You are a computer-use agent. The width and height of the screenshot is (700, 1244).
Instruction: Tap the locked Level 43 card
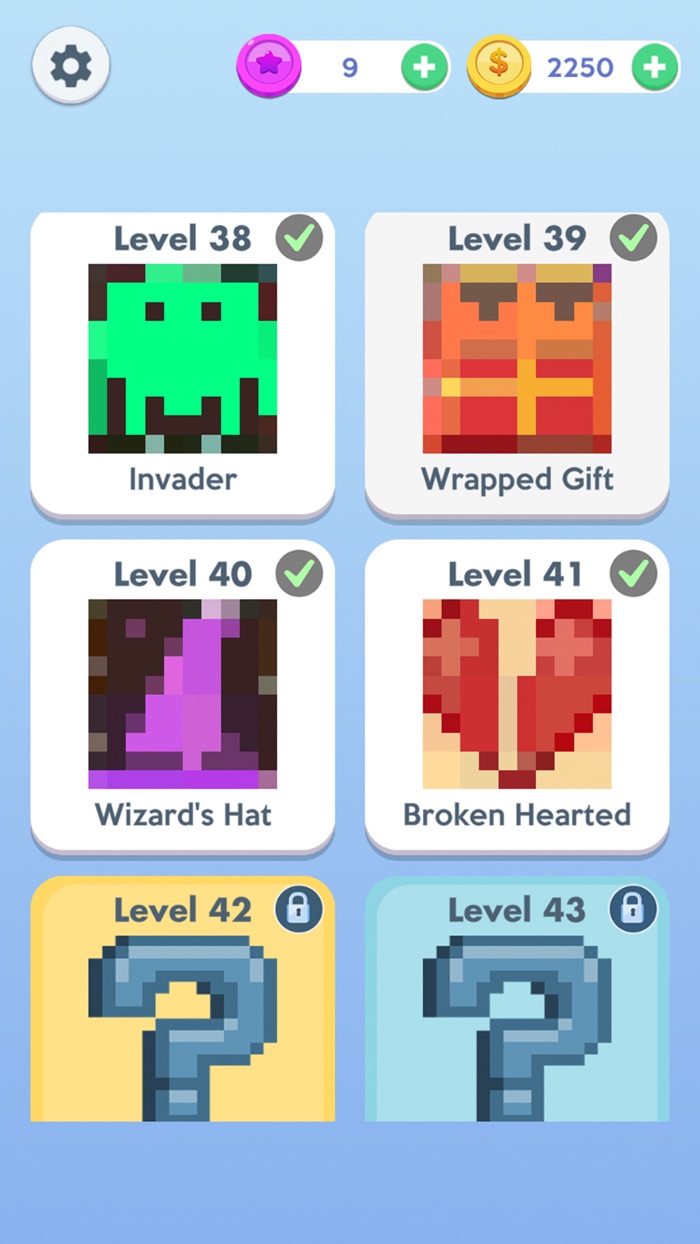click(516, 1000)
